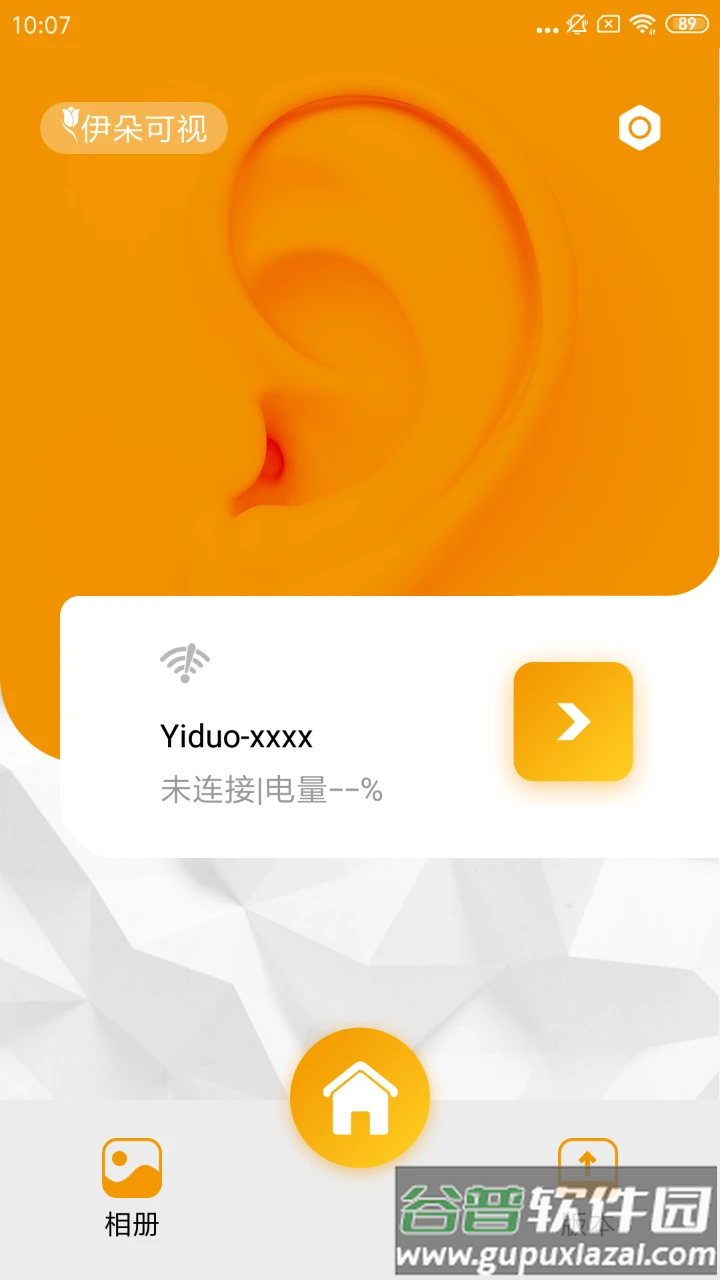Open the 相册 album tab

(132, 1187)
